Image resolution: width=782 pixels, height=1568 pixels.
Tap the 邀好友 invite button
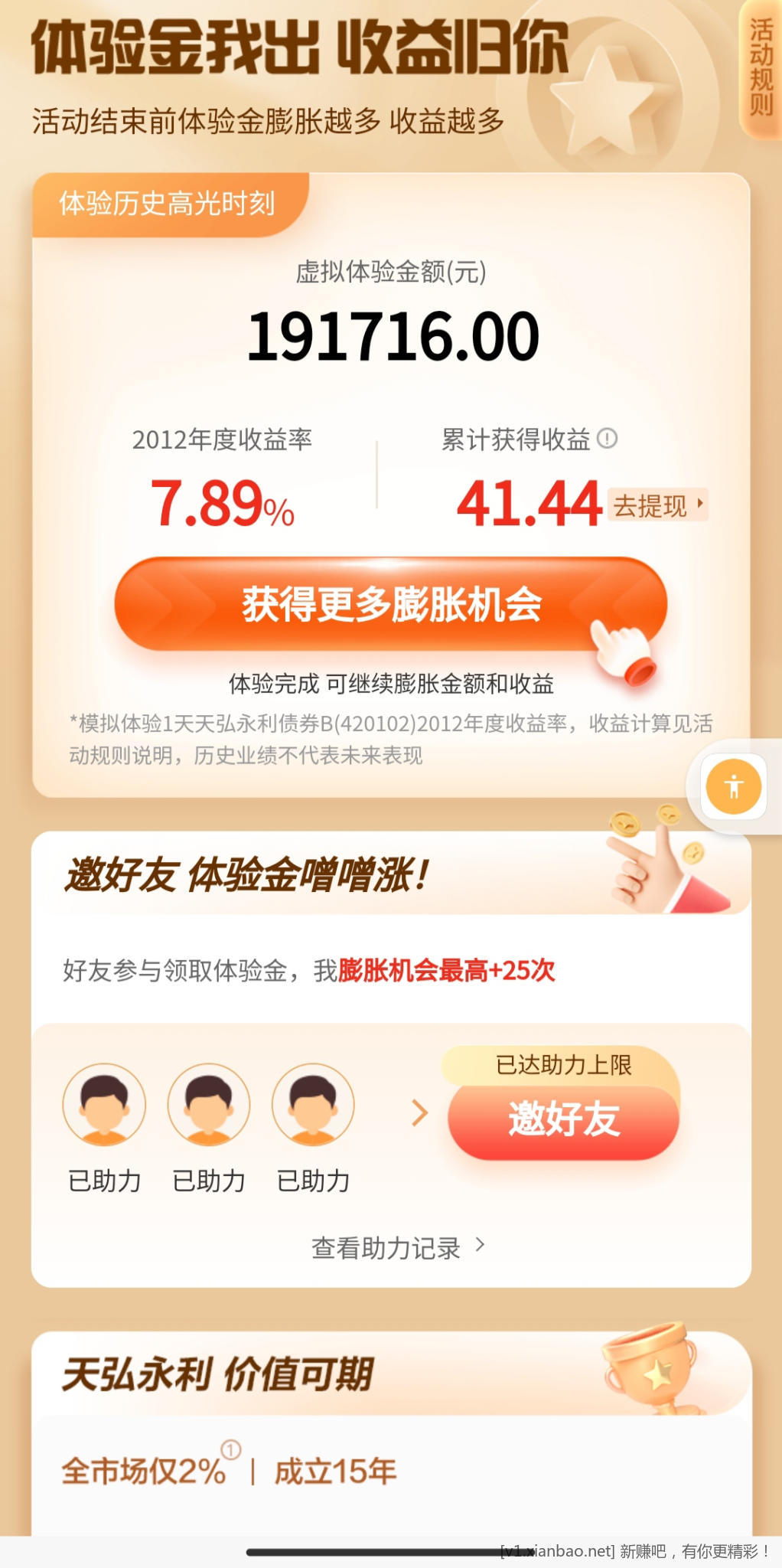pos(563,1119)
